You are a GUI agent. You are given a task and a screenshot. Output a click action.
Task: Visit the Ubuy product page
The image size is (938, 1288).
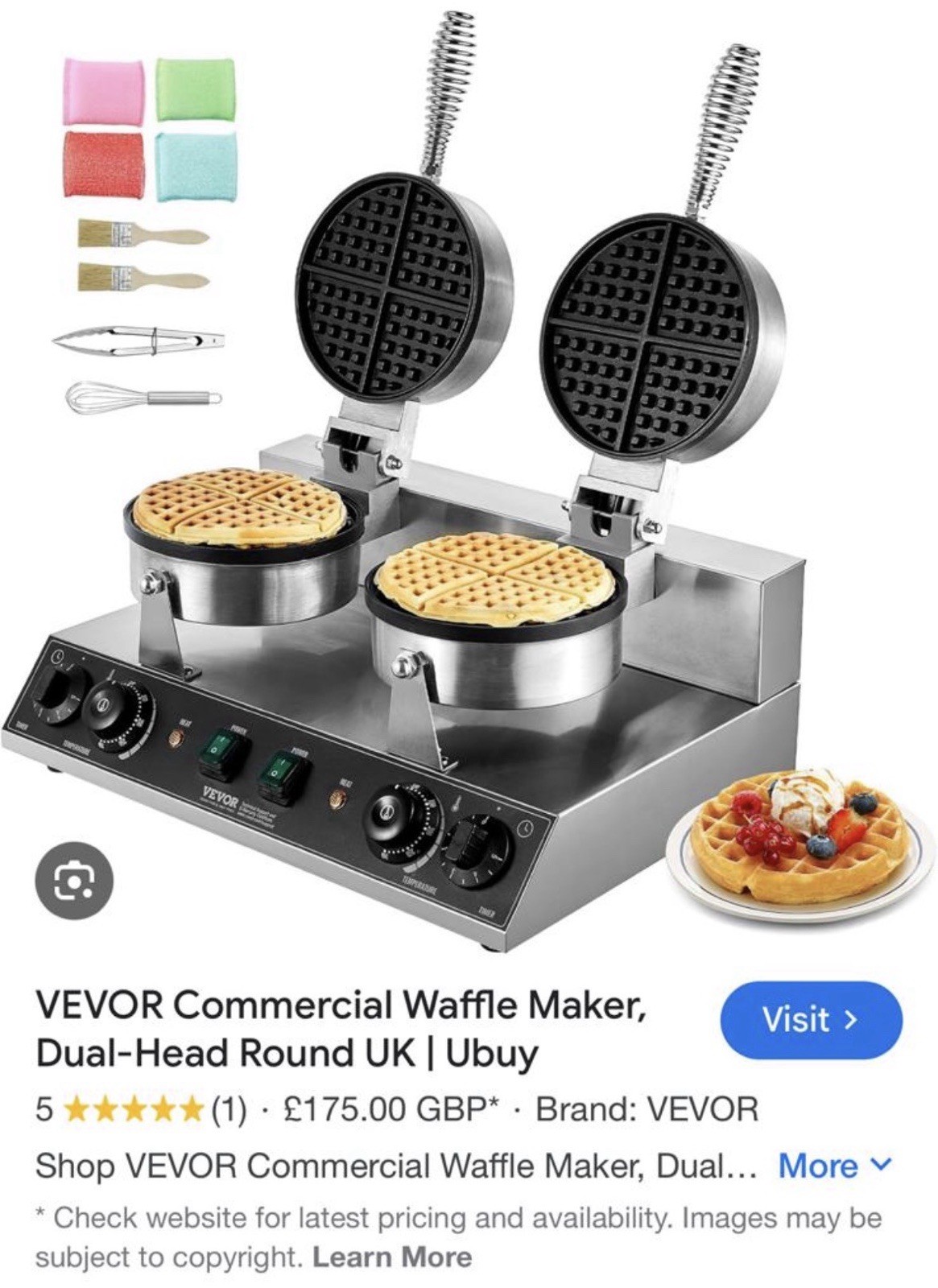(x=810, y=1019)
